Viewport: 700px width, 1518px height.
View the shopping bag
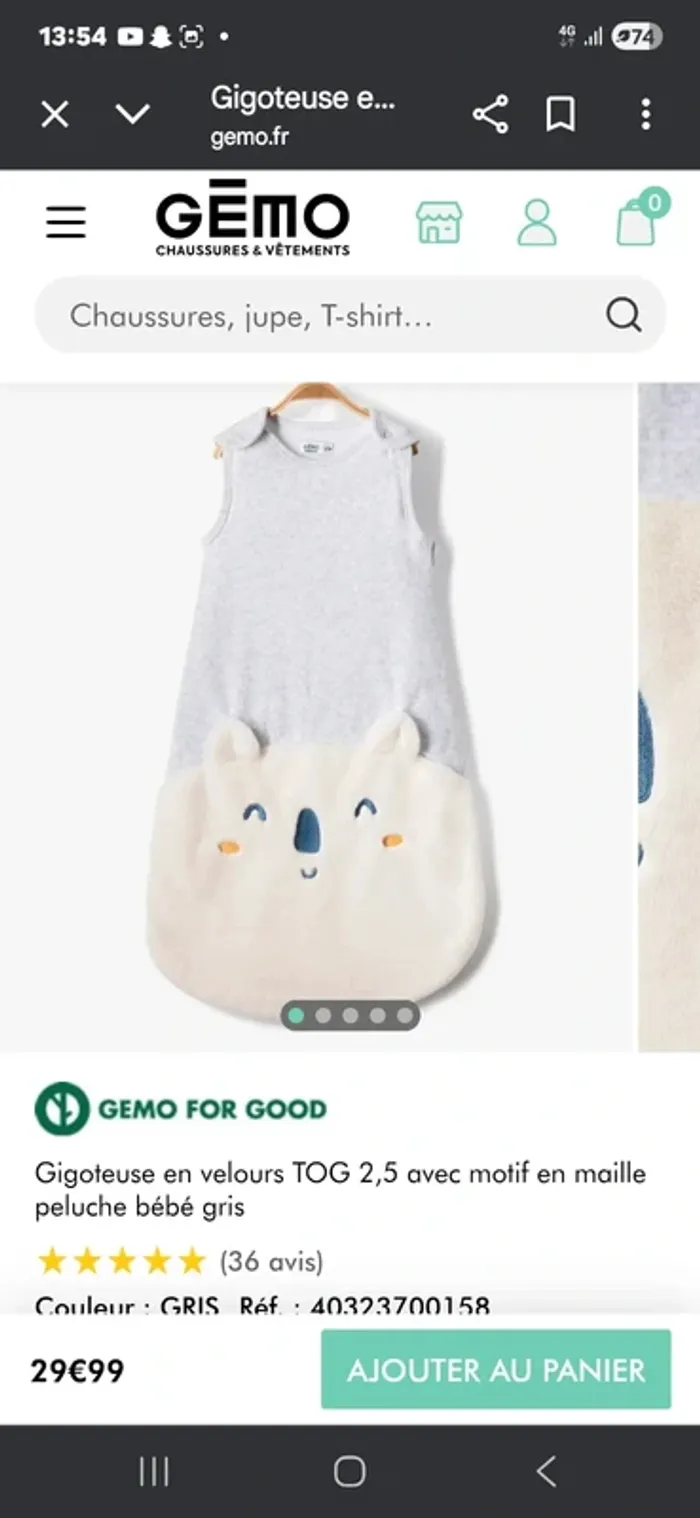(x=637, y=222)
